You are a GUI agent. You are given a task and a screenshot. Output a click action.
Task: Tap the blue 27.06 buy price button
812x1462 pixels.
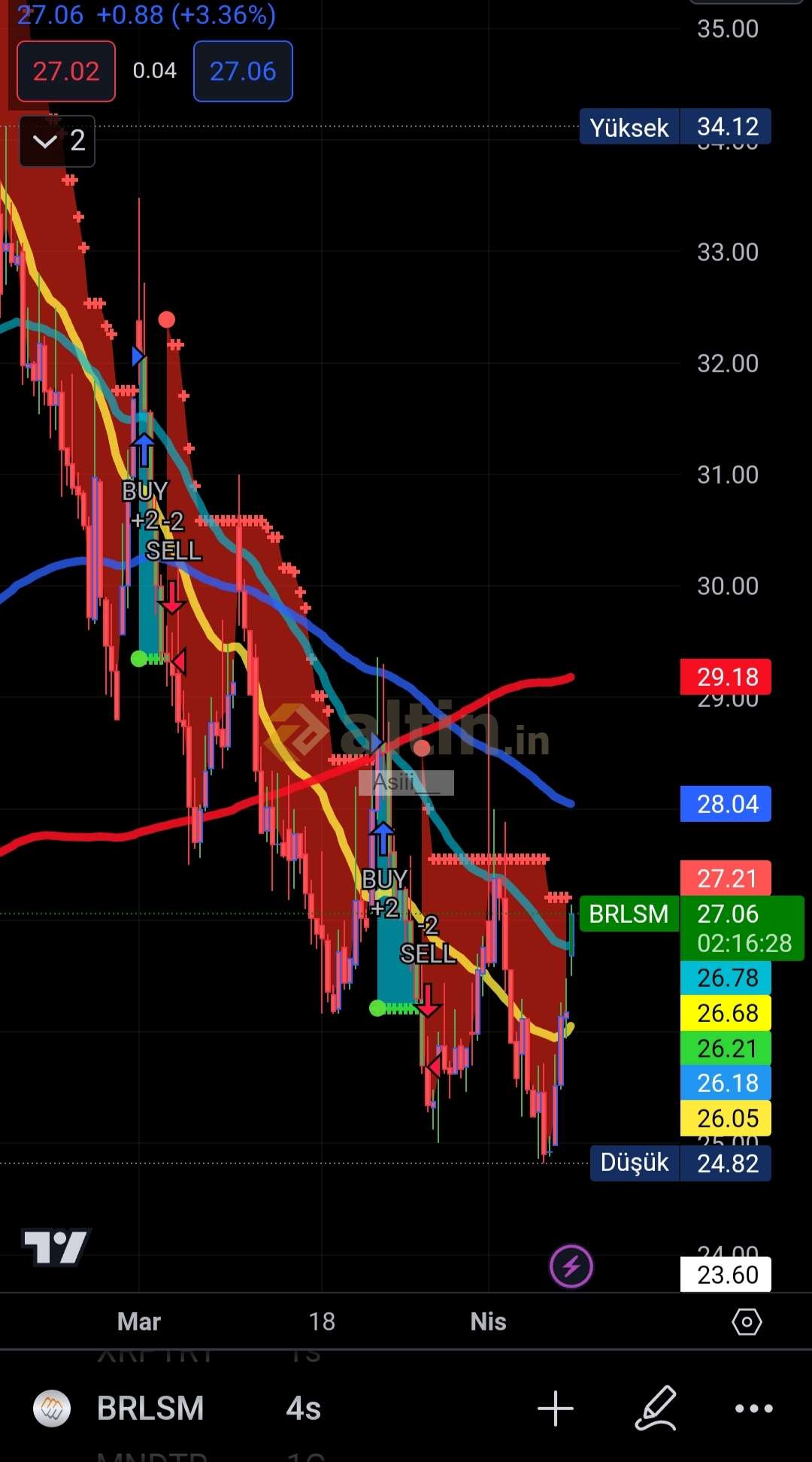(x=243, y=71)
